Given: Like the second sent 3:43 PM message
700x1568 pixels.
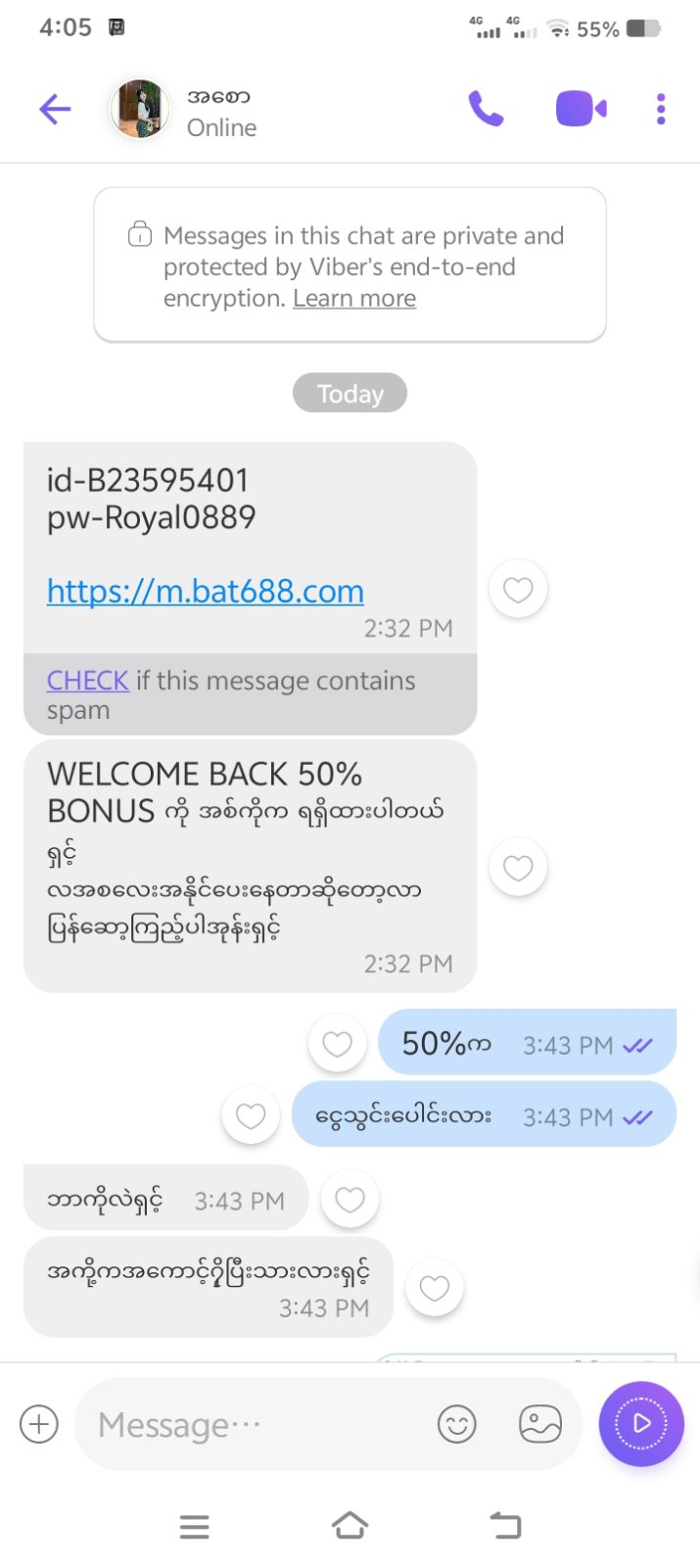Looking at the screenshot, I should coord(251,1116).
